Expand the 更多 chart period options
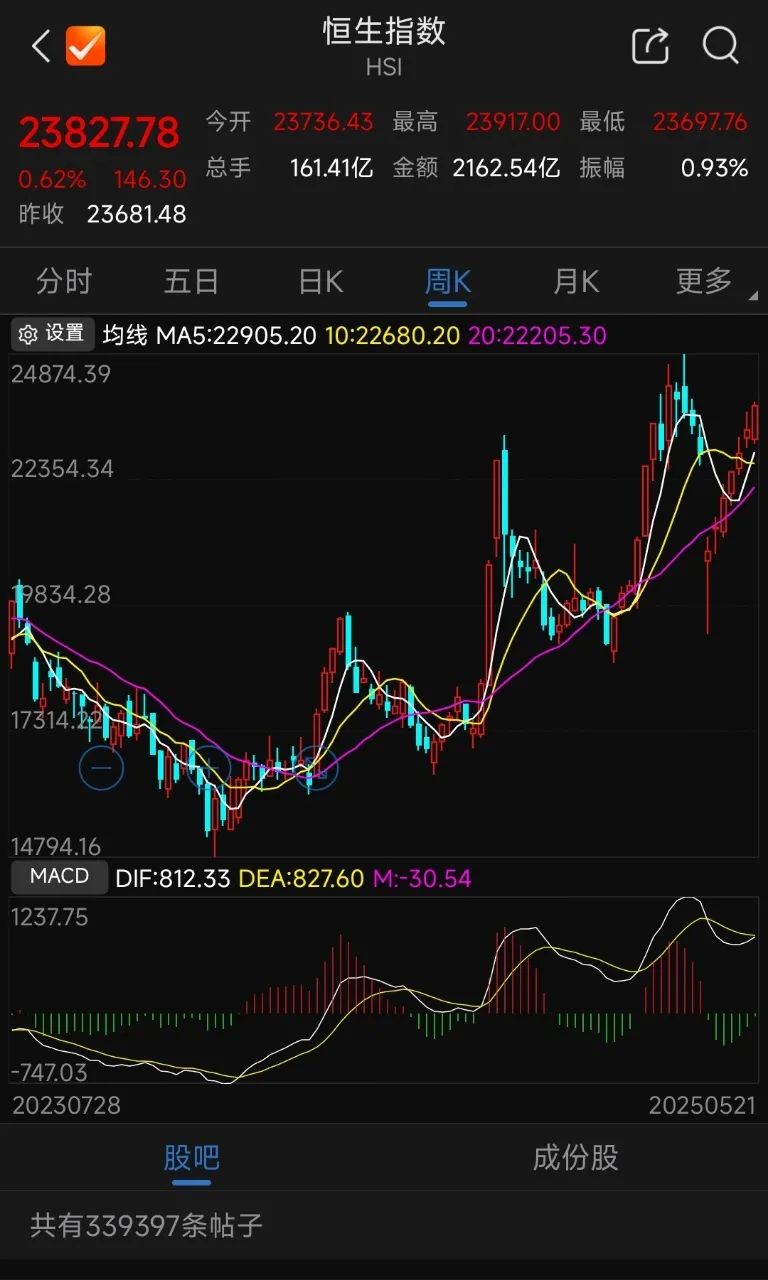This screenshot has width=768, height=1280. 705,282
